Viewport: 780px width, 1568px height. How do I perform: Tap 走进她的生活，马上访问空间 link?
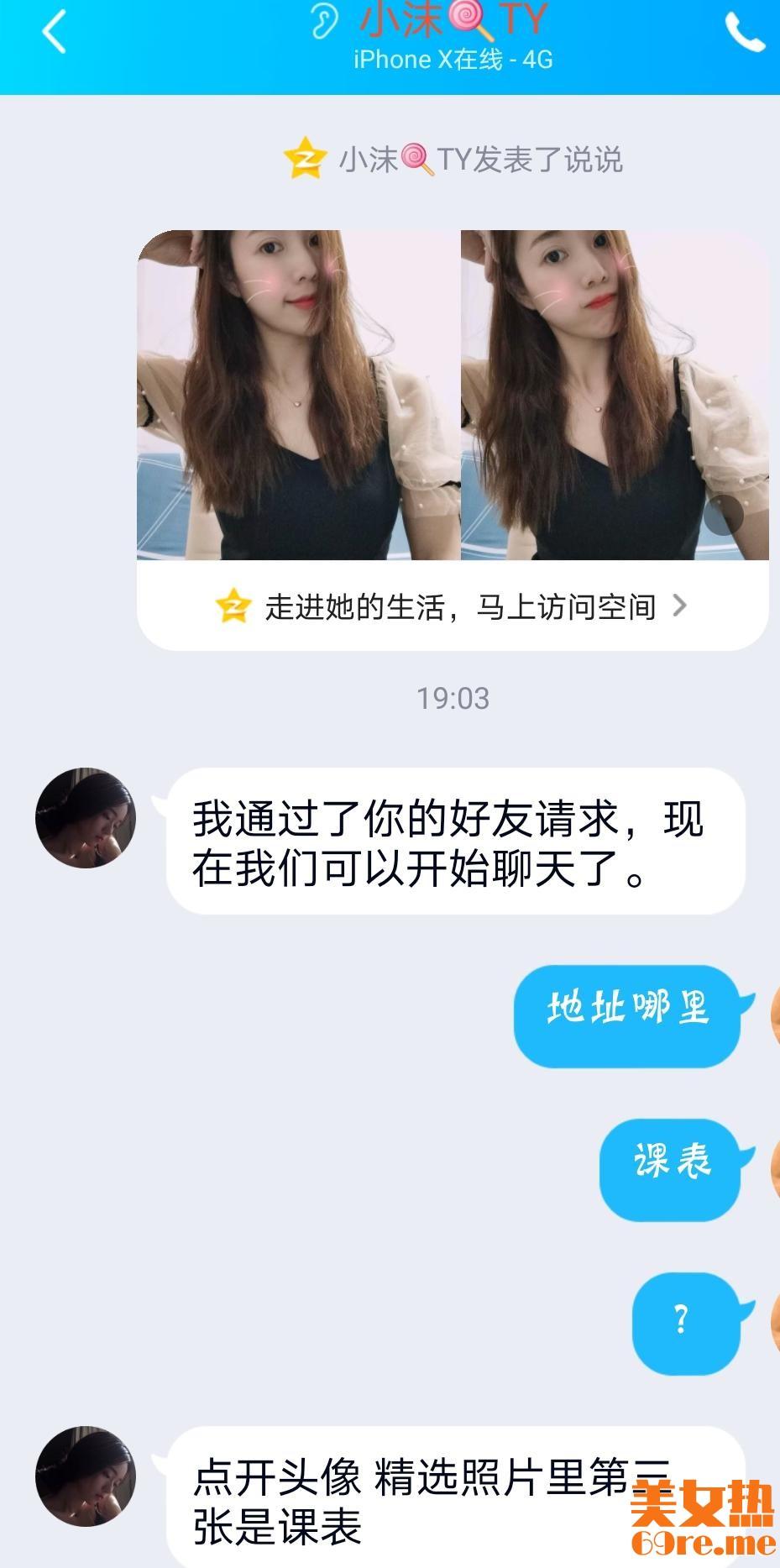click(453, 606)
